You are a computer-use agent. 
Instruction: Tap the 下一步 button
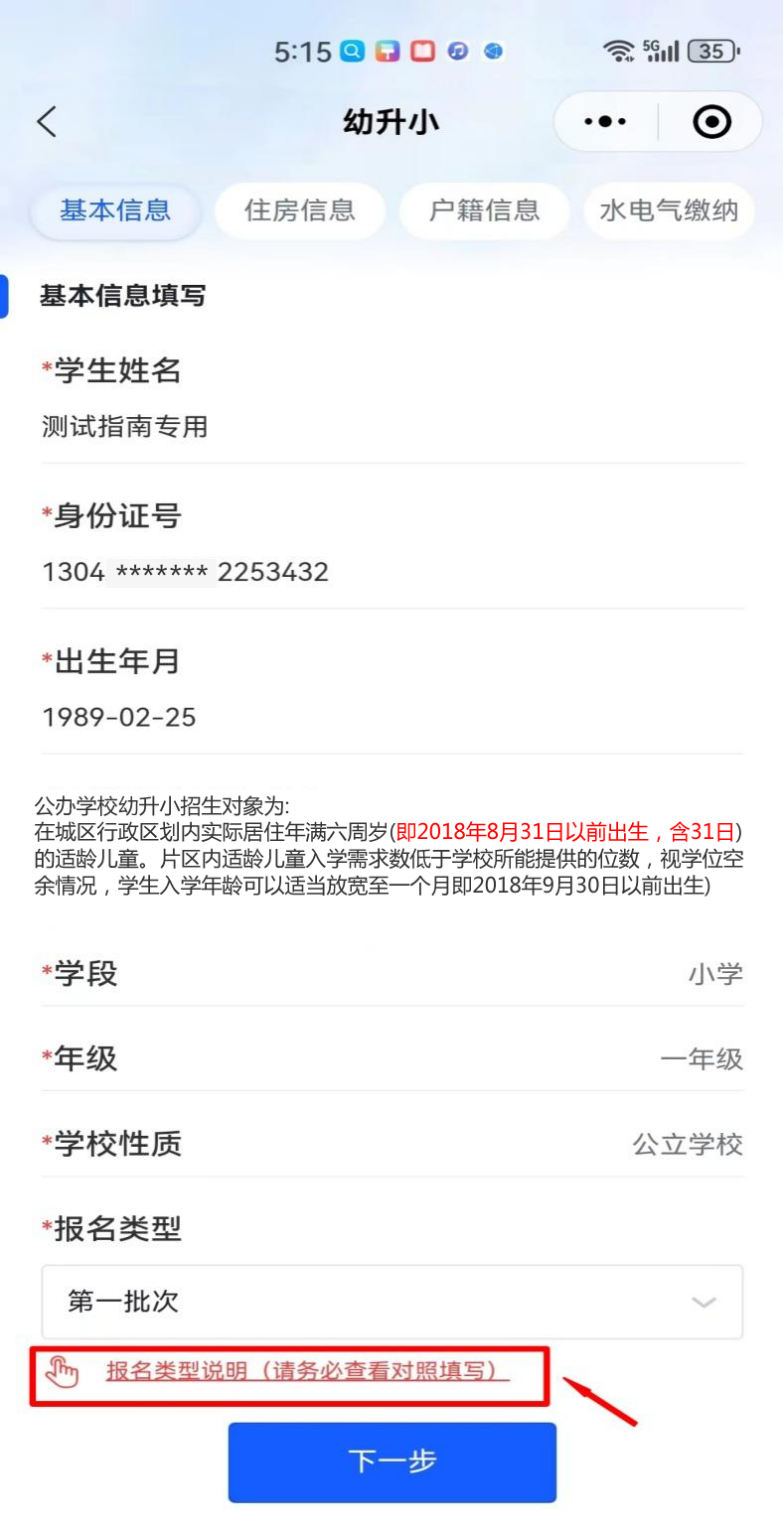point(392,1462)
